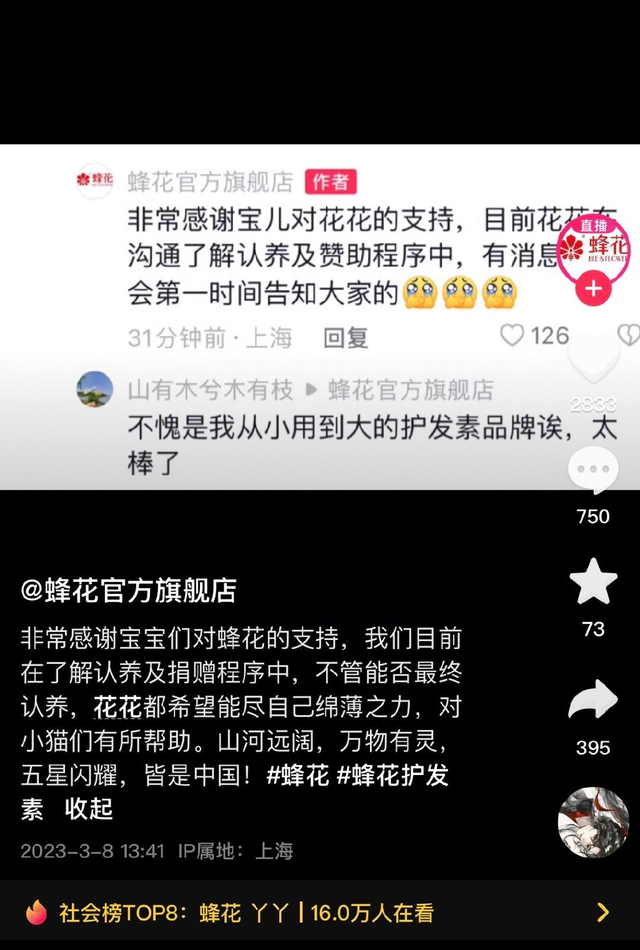This screenshot has height=950, width=640.
Task: Open the #蜂花 hashtag
Action: [298, 776]
